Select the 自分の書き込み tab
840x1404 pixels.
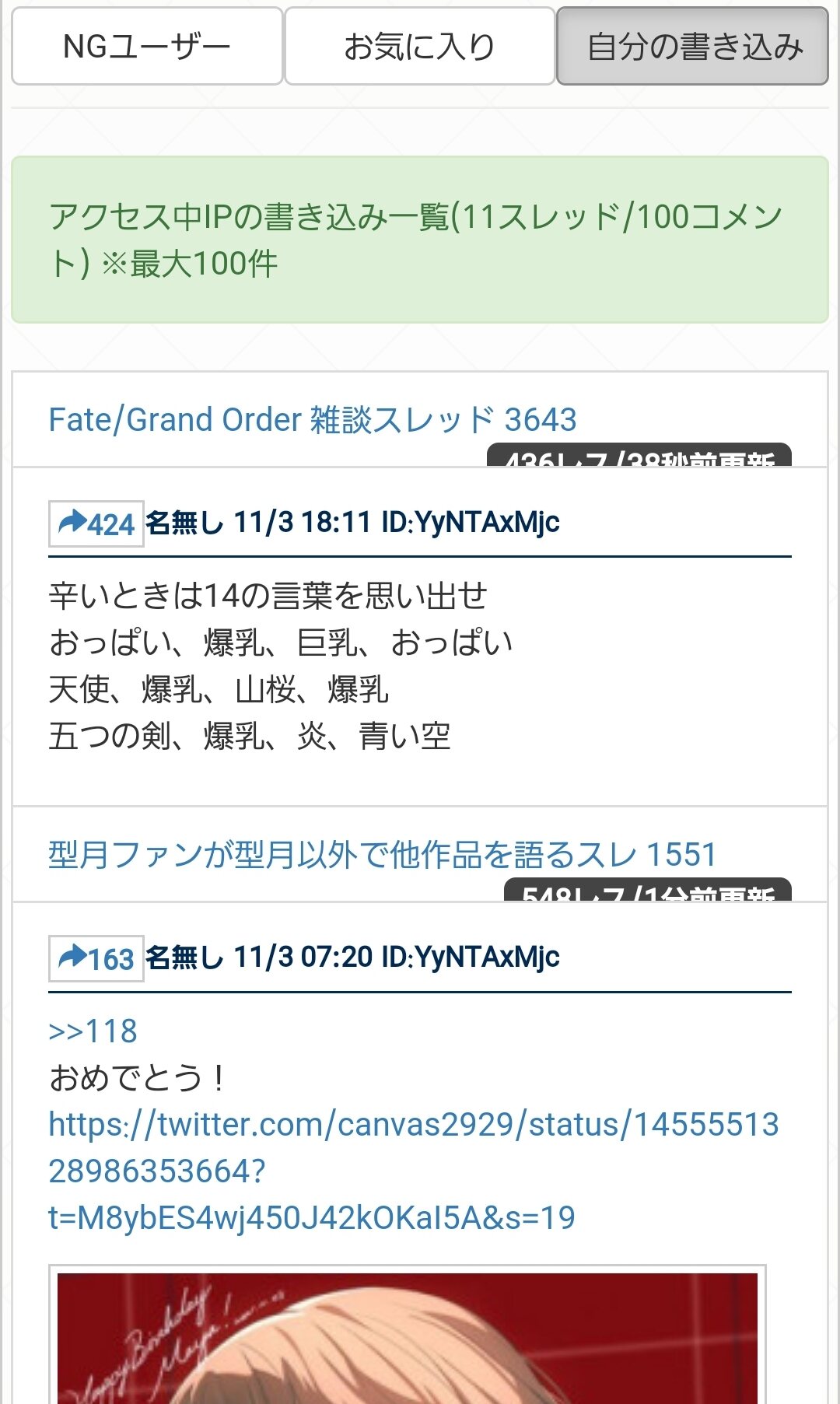point(692,47)
